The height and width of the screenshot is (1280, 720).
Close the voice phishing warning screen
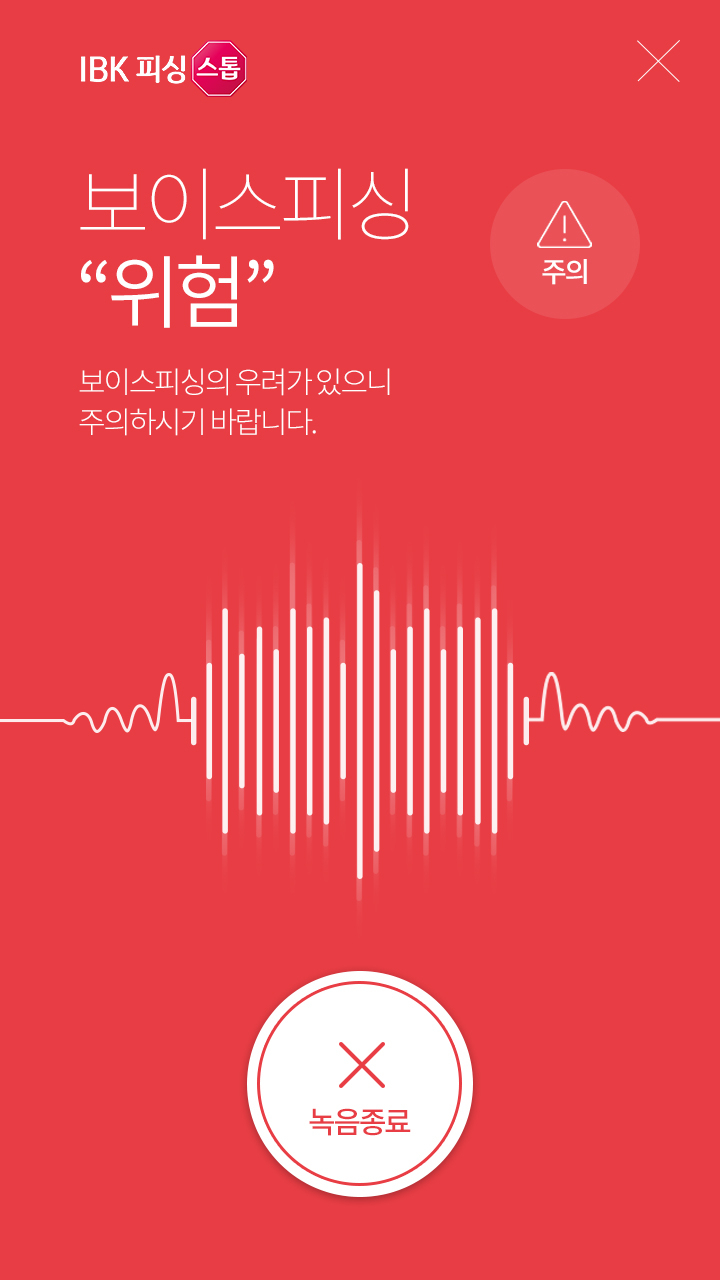tap(658, 61)
